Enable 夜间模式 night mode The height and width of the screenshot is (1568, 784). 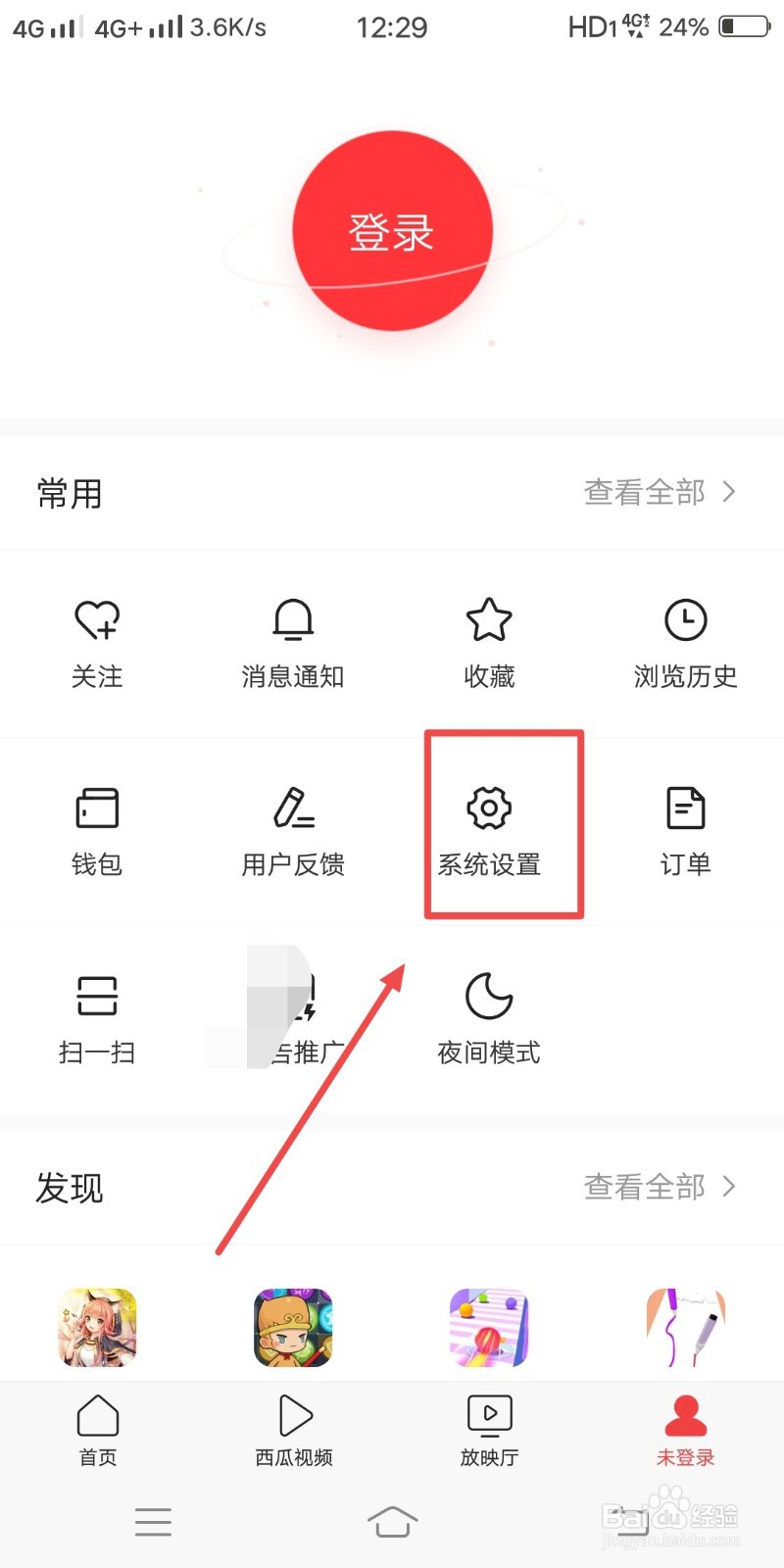point(488,1017)
